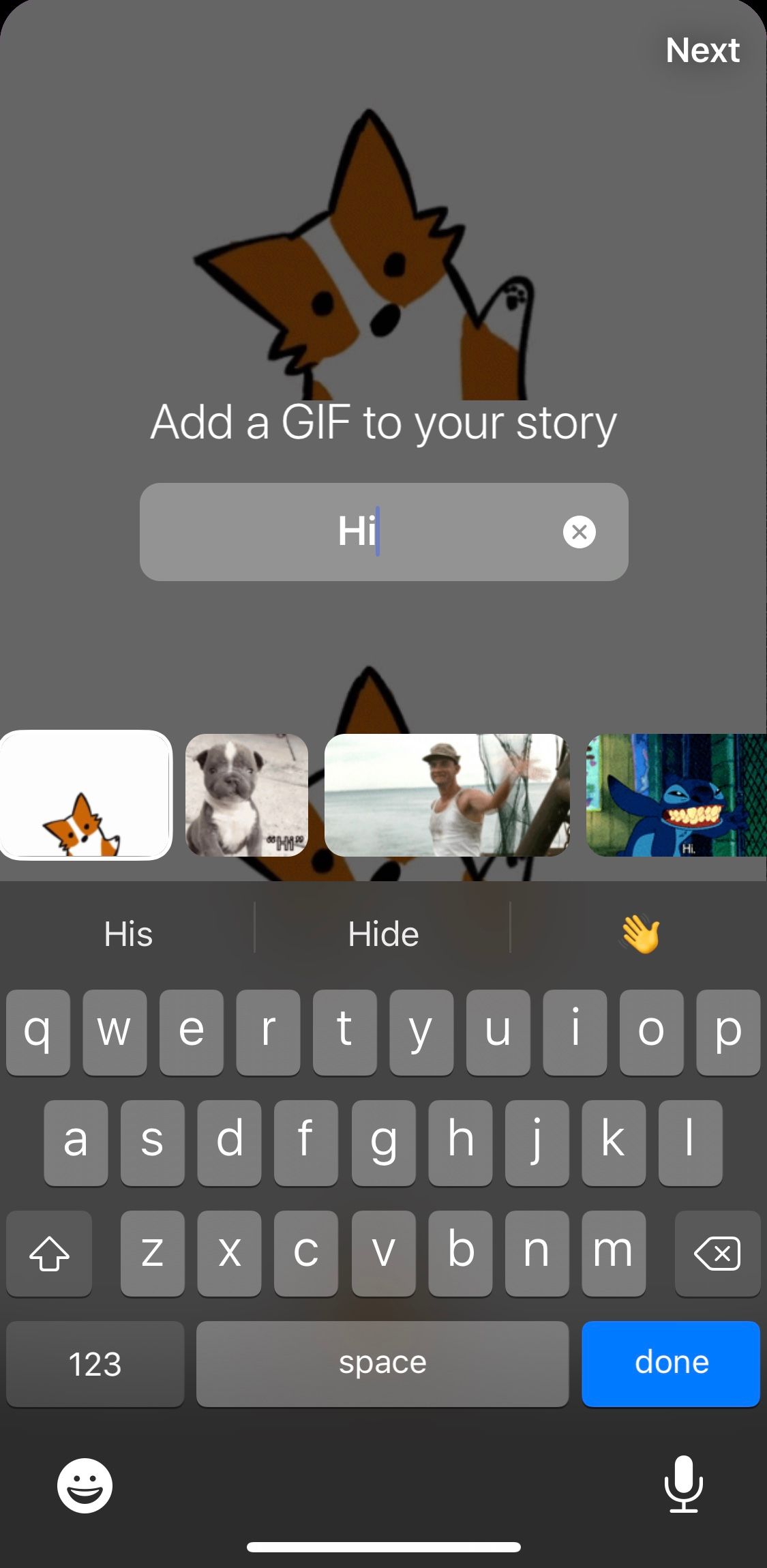Delete a character with backspace

click(717, 1254)
